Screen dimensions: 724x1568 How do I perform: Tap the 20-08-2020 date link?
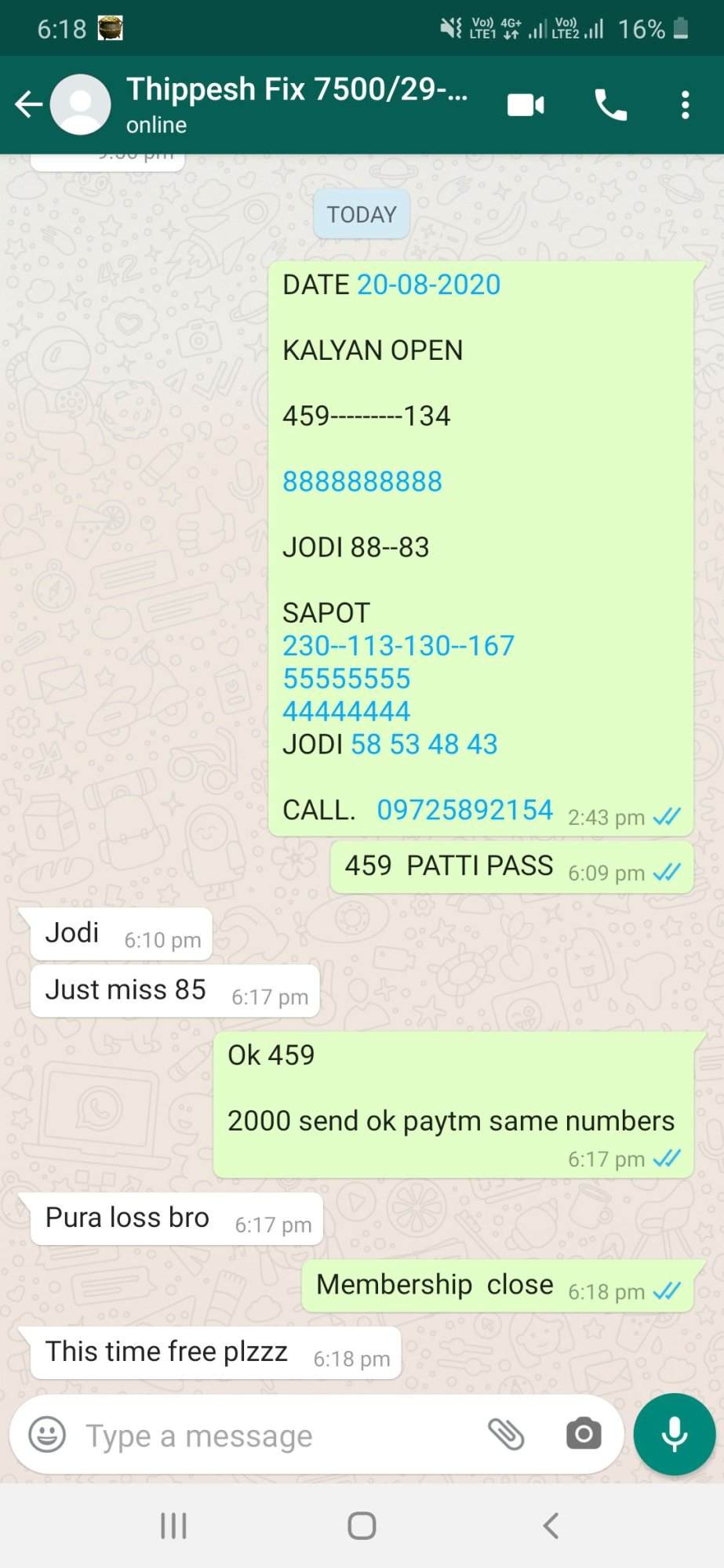[x=428, y=285]
